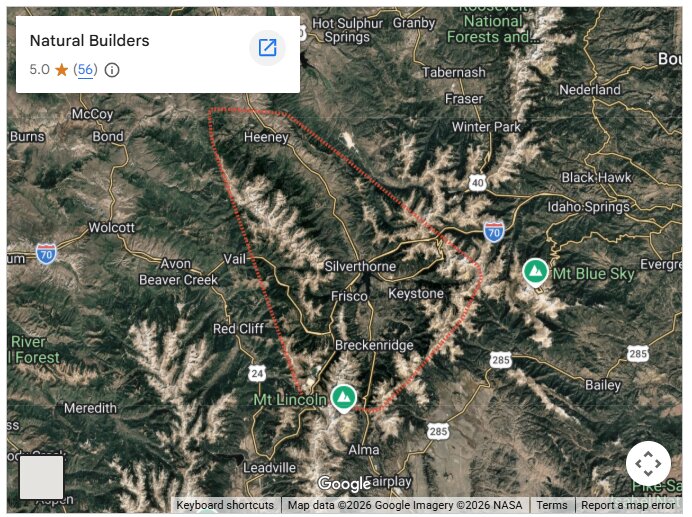The width and height of the screenshot is (692, 517).
Task: Report a map error
Action: point(628,505)
